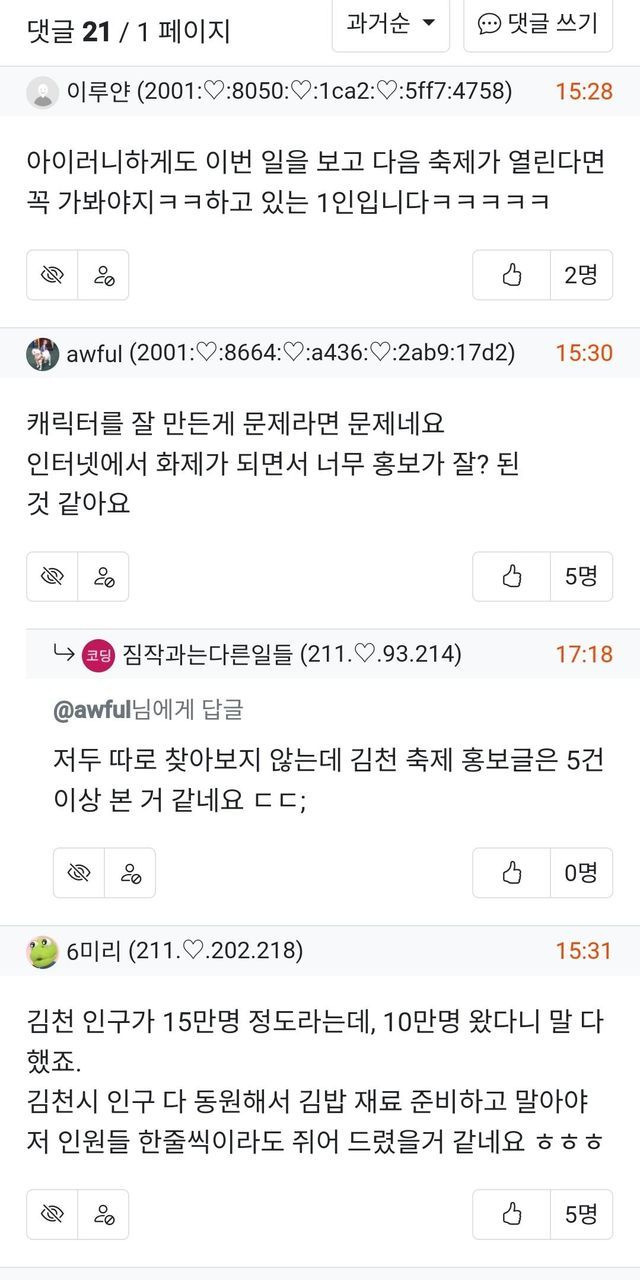Viewport: 640px width, 1280px height.
Task: Tap the @awful mention in the reply
Action: coord(93,710)
